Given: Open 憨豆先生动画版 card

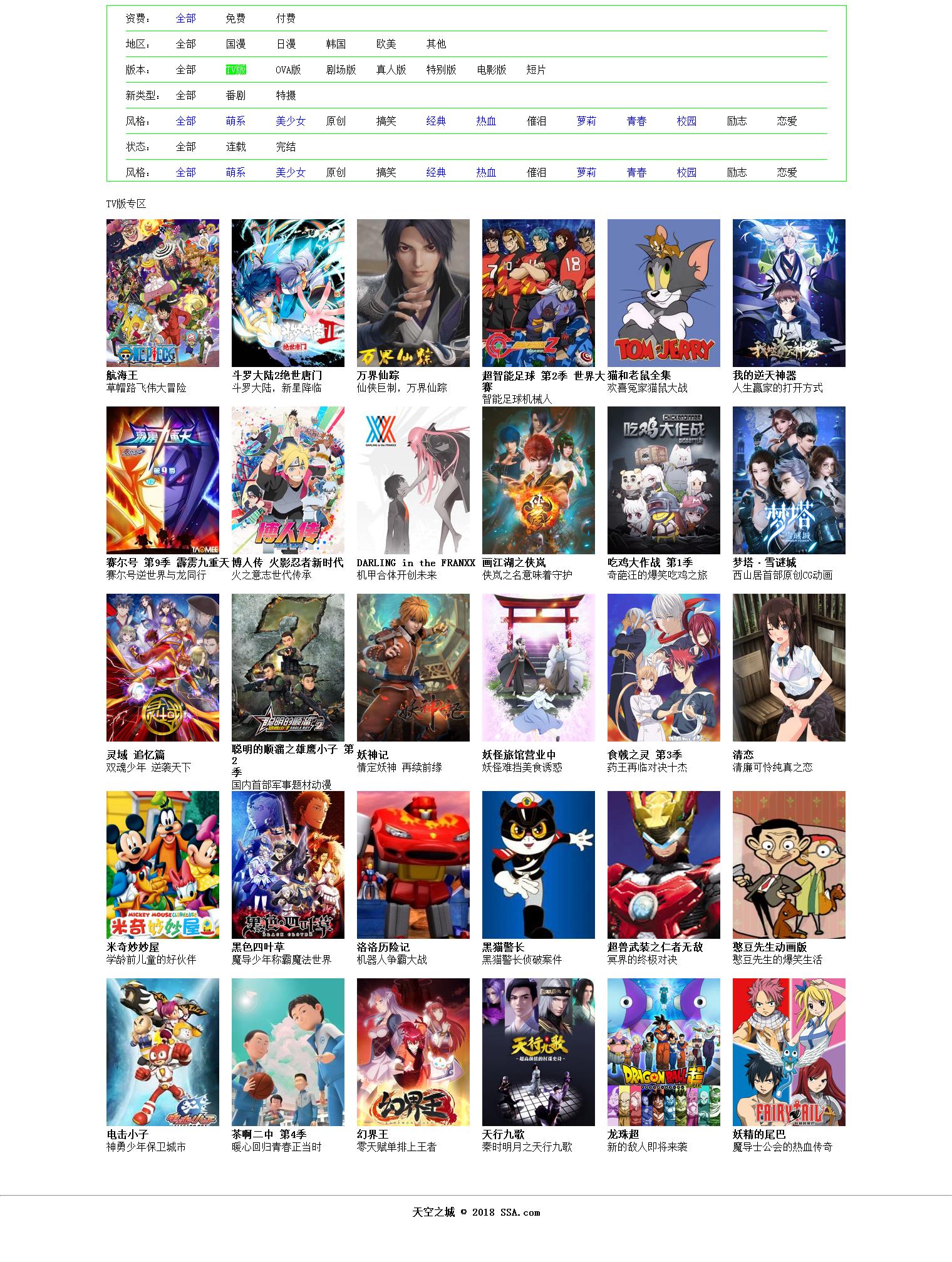Looking at the screenshot, I should 789,864.
